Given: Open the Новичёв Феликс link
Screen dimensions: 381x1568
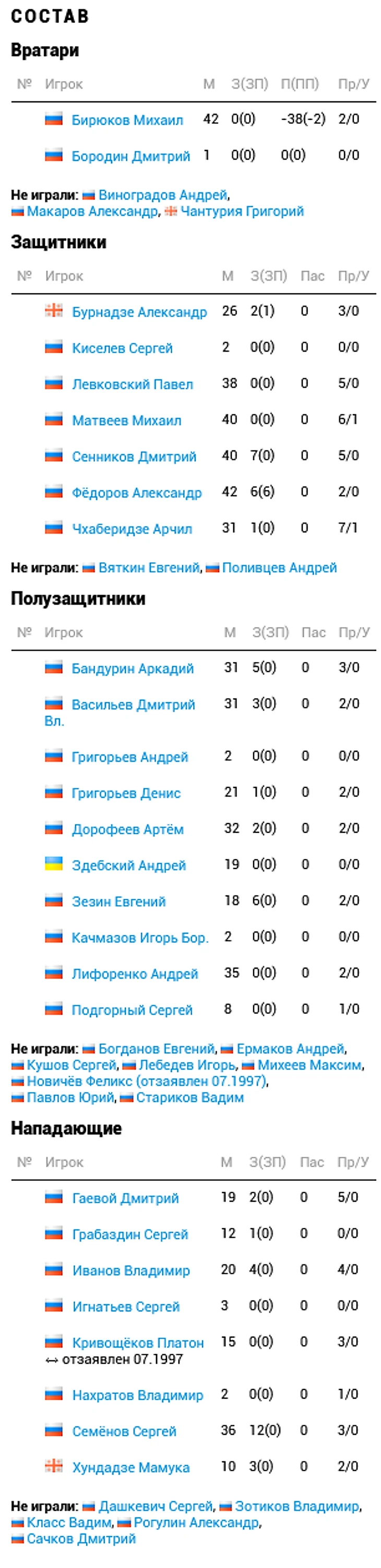Looking at the screenshot, I should 79,1082.
